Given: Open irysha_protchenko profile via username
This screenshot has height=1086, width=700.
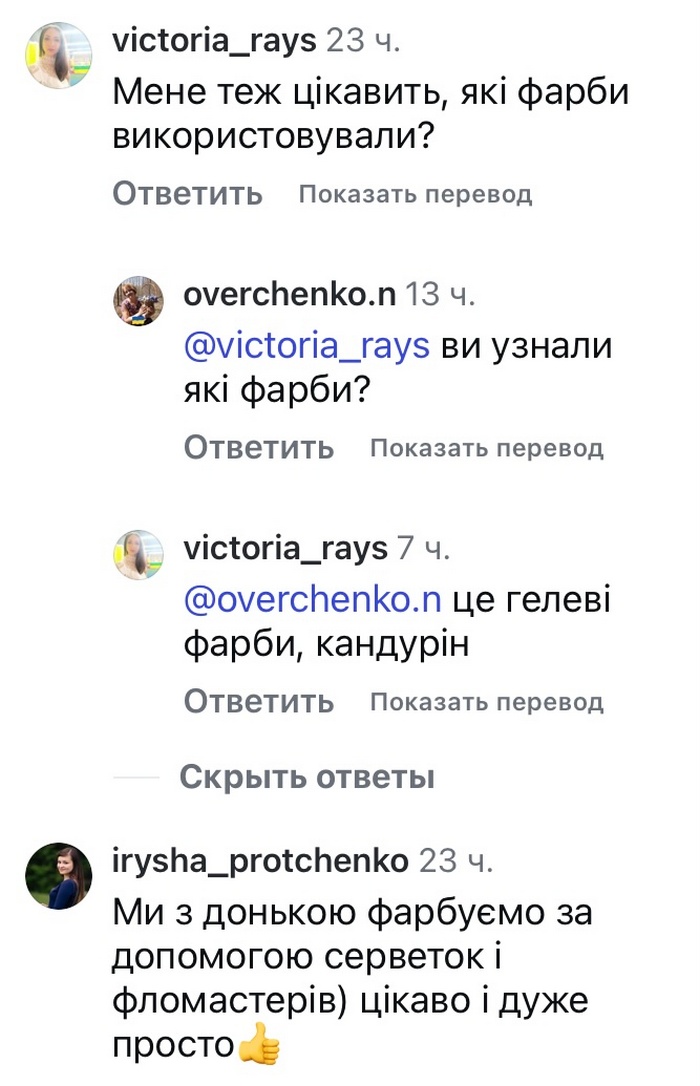Looking at the screenshot, I should pyautogui.click(x=260, y=861).
